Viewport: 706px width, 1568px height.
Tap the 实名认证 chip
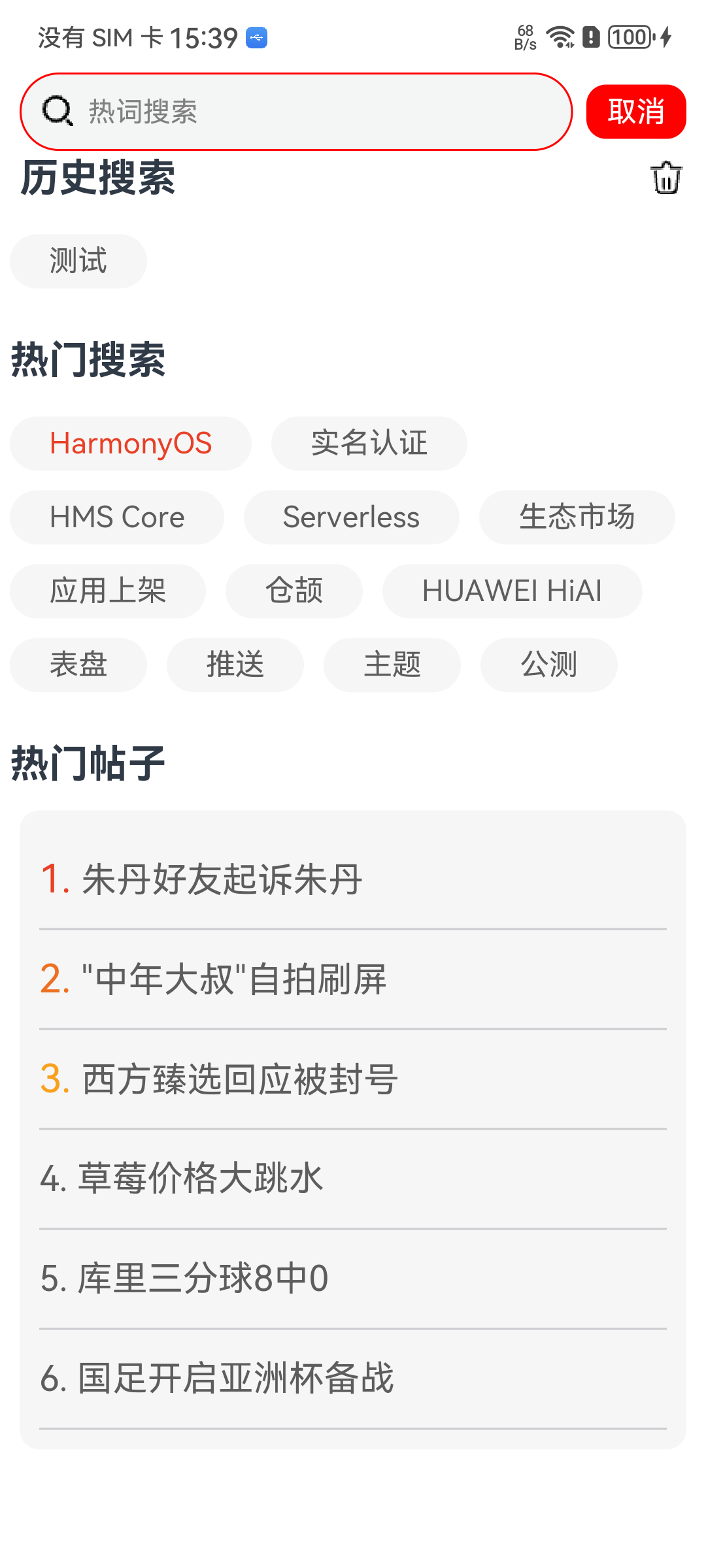(369, 444)
